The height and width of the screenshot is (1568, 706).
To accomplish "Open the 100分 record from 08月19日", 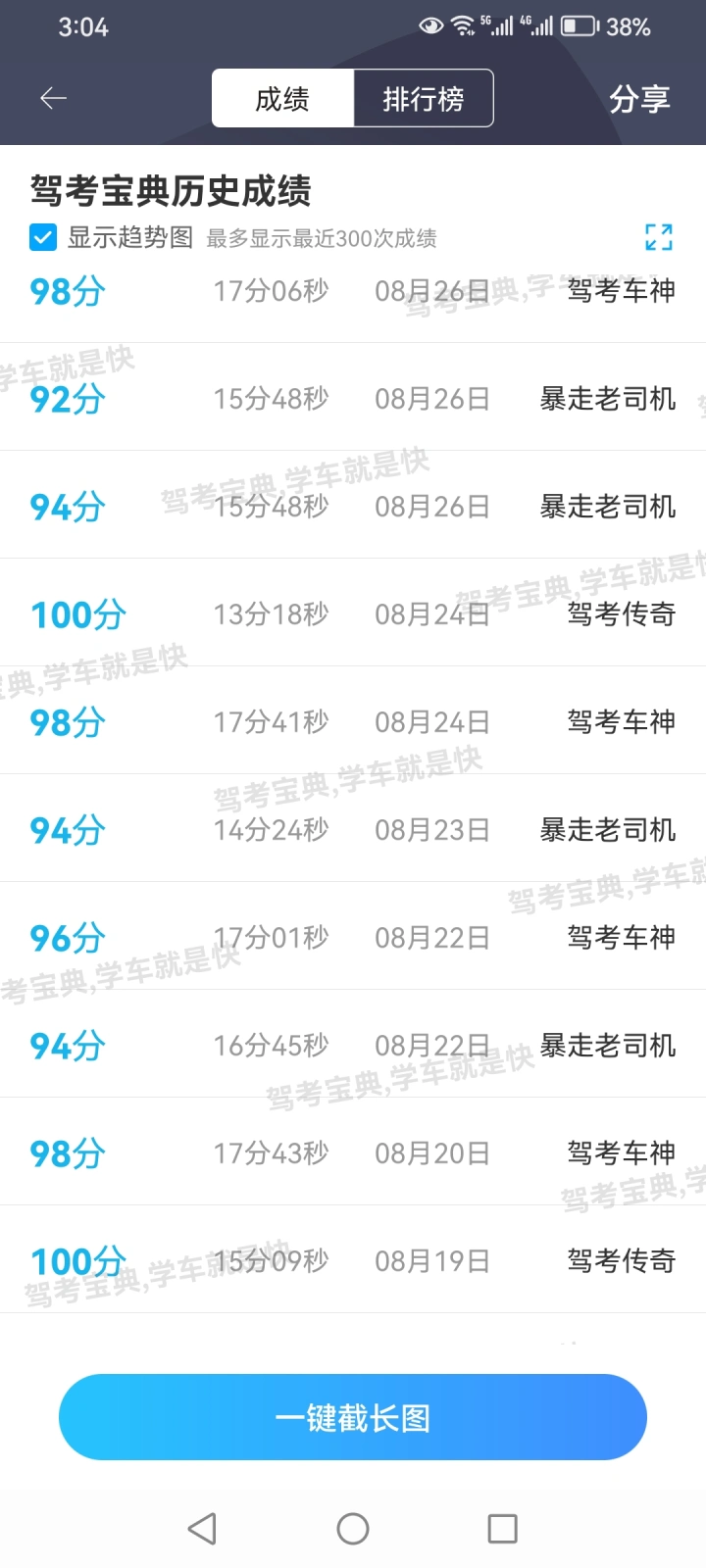I will 353,1260.
